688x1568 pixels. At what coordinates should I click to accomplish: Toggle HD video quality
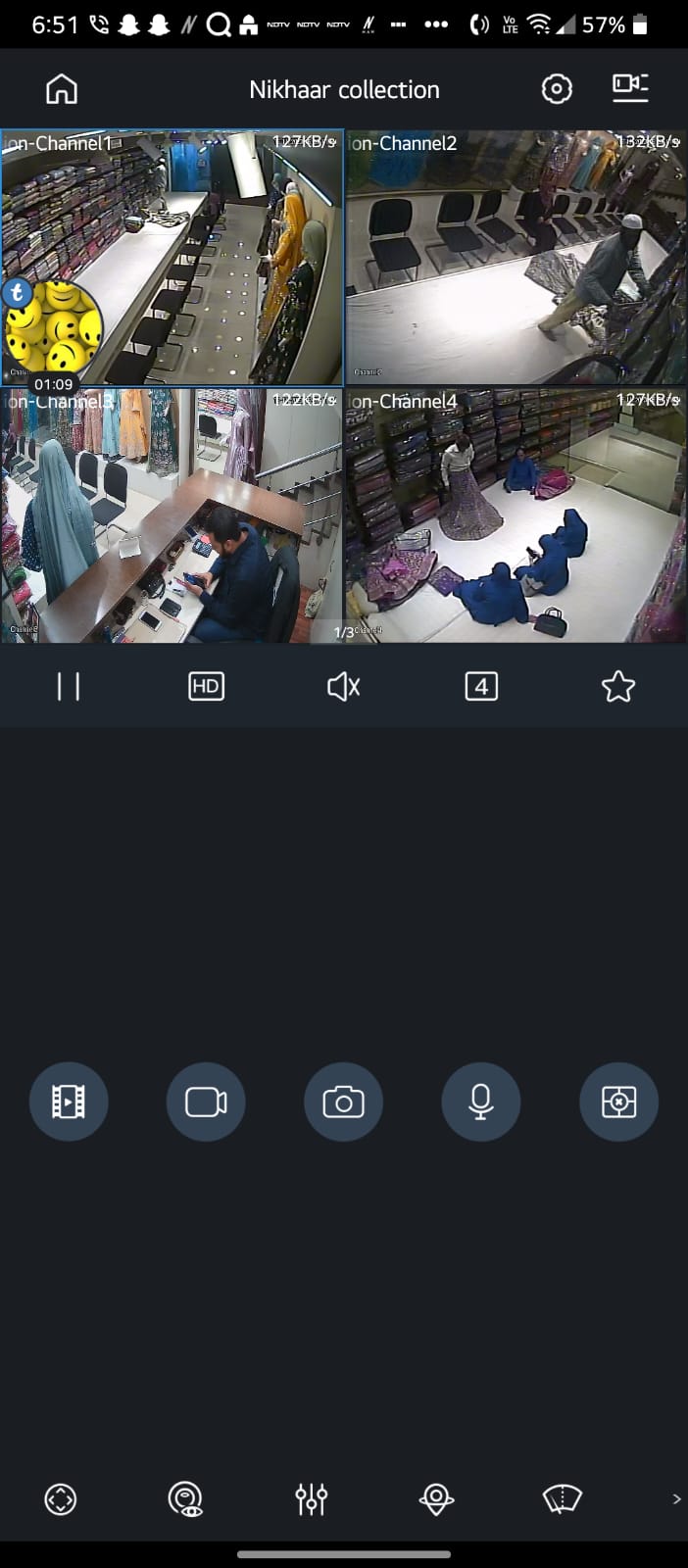[x=206, y=686]
